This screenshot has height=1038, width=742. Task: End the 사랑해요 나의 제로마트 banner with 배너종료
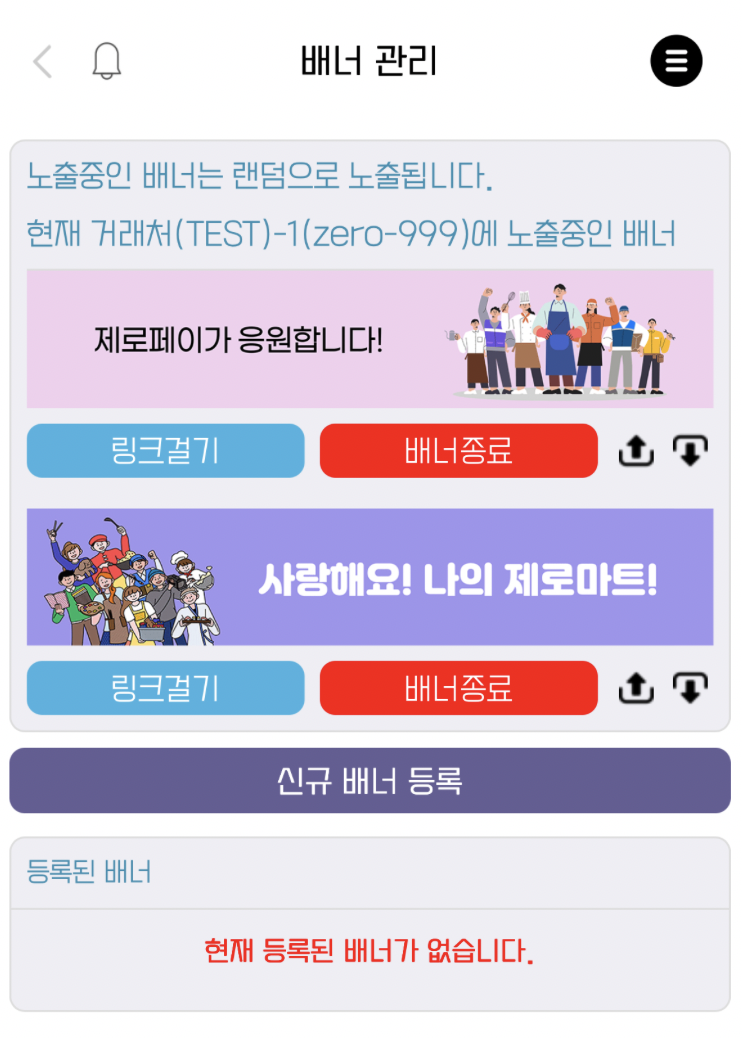pos(458,688)
